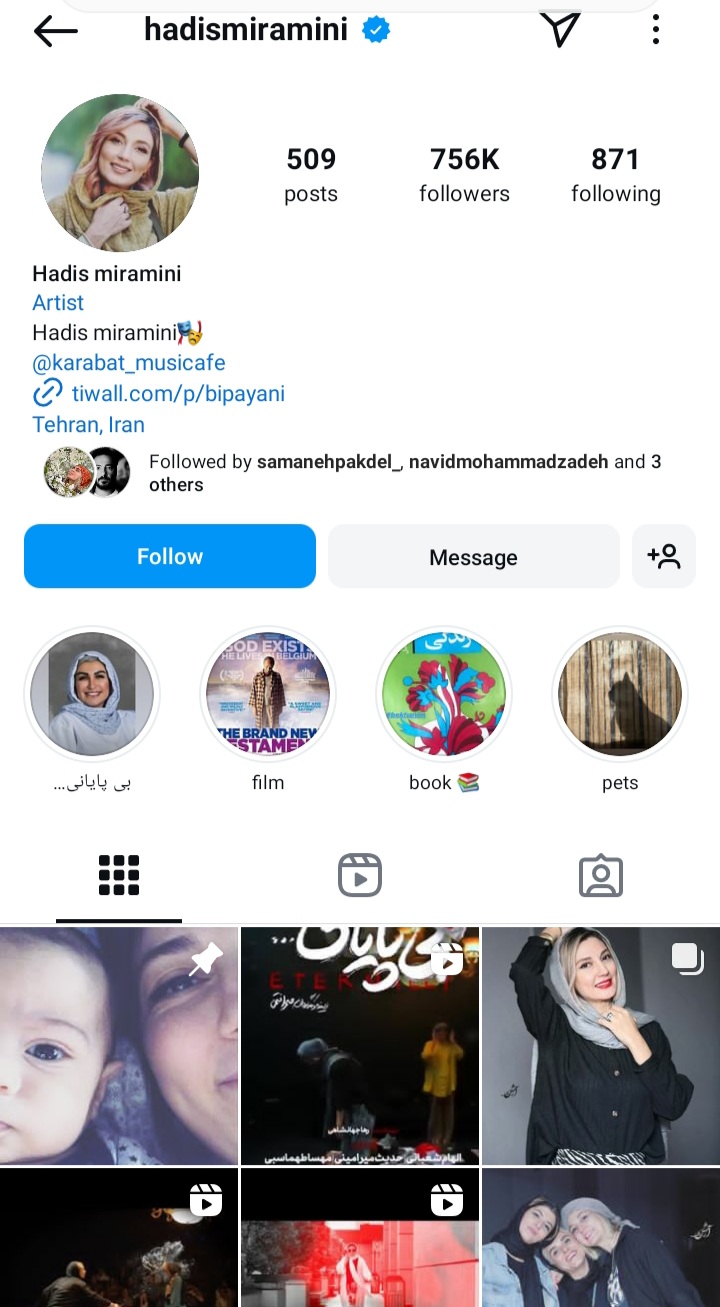This screenshot has width=720, height=1307.
Task: Switch to the posts grid tab
Action: [119, 876]
